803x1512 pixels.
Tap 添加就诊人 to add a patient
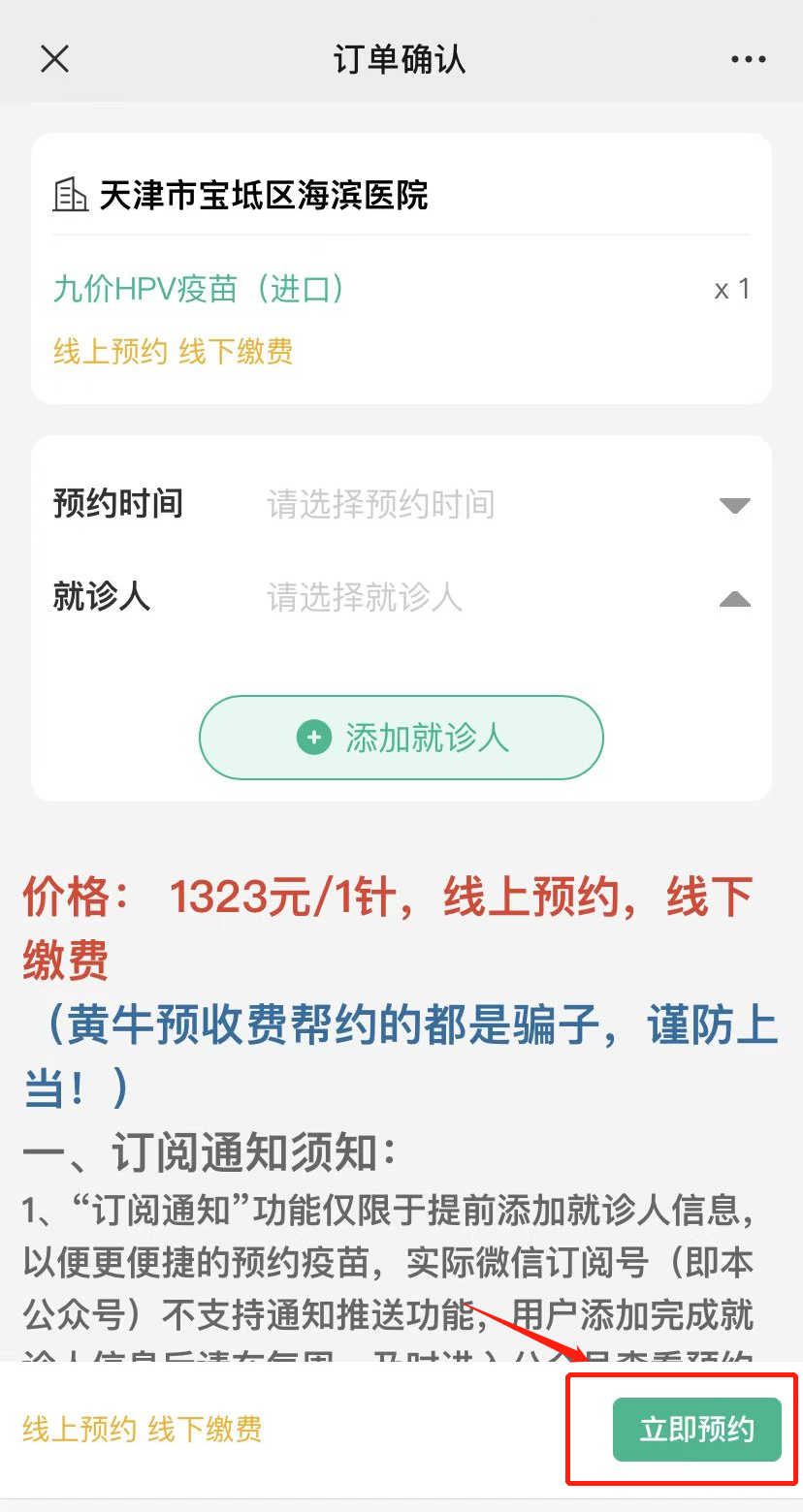(401, 738)
